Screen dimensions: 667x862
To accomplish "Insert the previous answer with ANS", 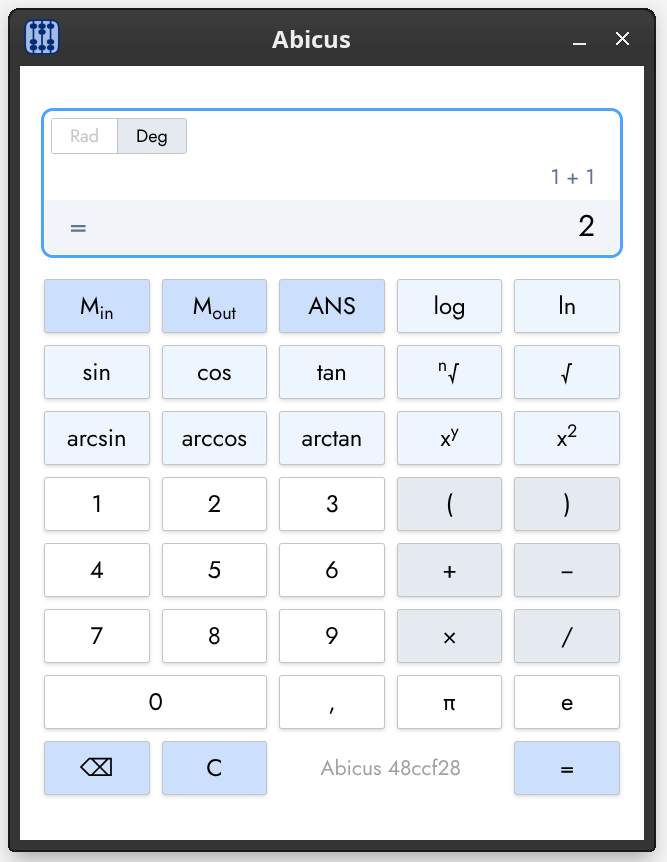I will point(332,306).
